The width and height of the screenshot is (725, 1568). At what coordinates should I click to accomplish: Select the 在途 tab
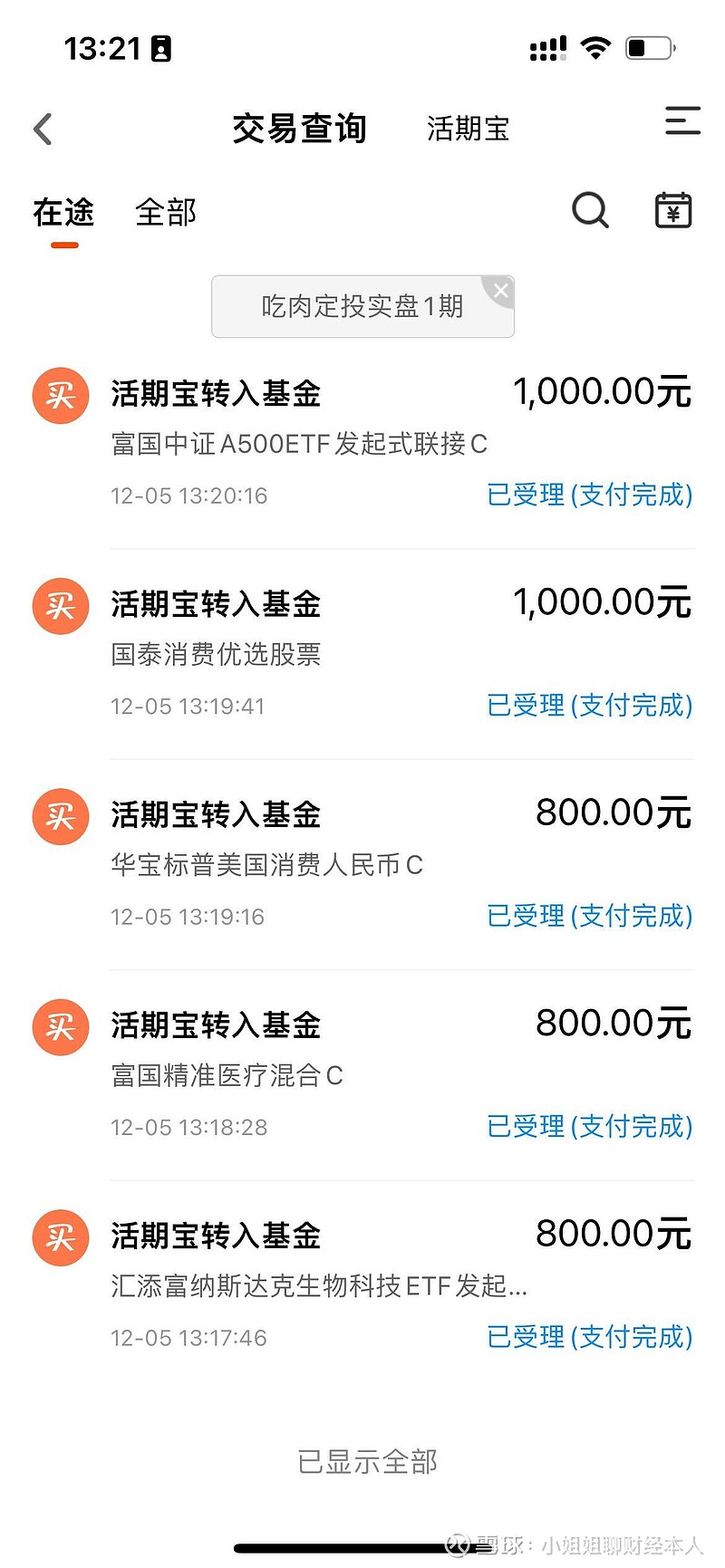click(x=63, y=212)
